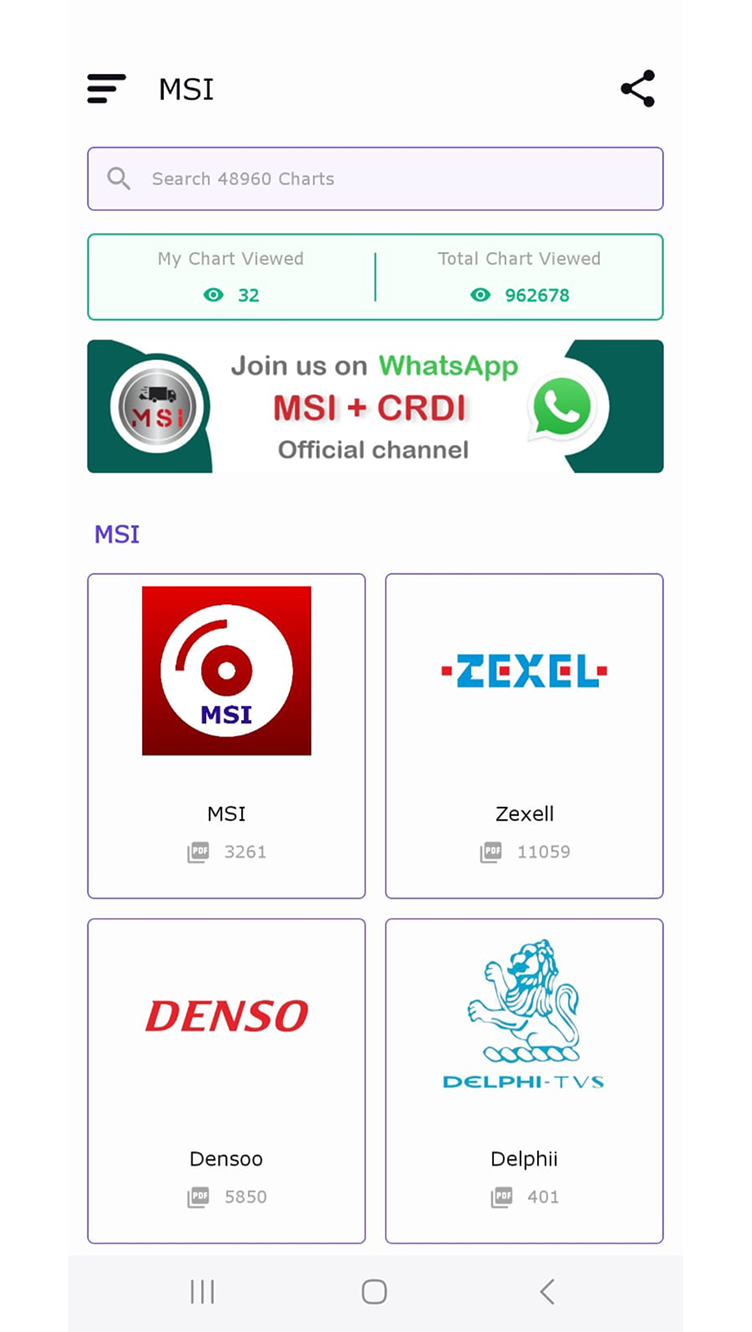Go to the system home screen

374,1291
